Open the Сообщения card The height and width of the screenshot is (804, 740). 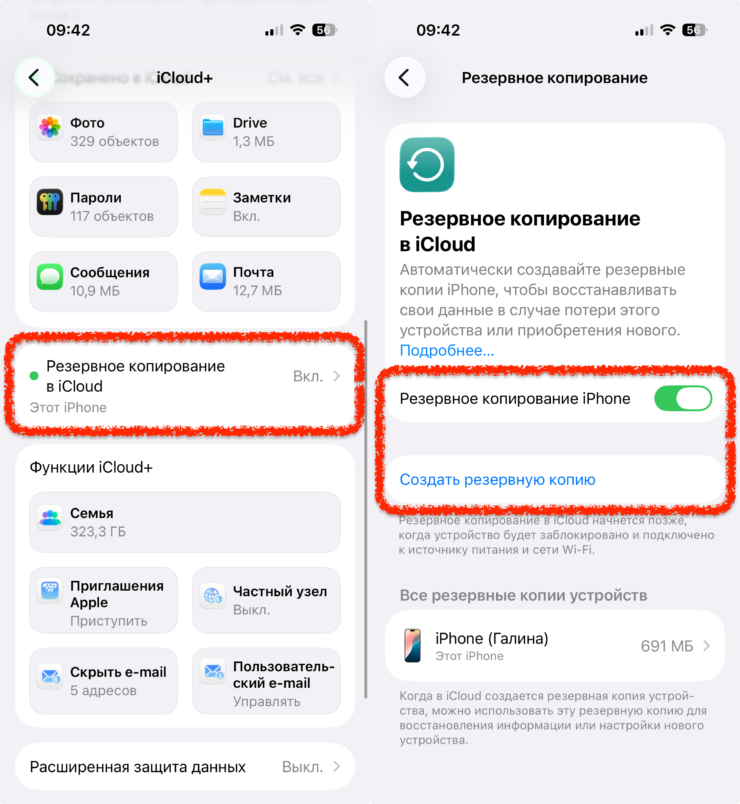click(x=104, y=281)
